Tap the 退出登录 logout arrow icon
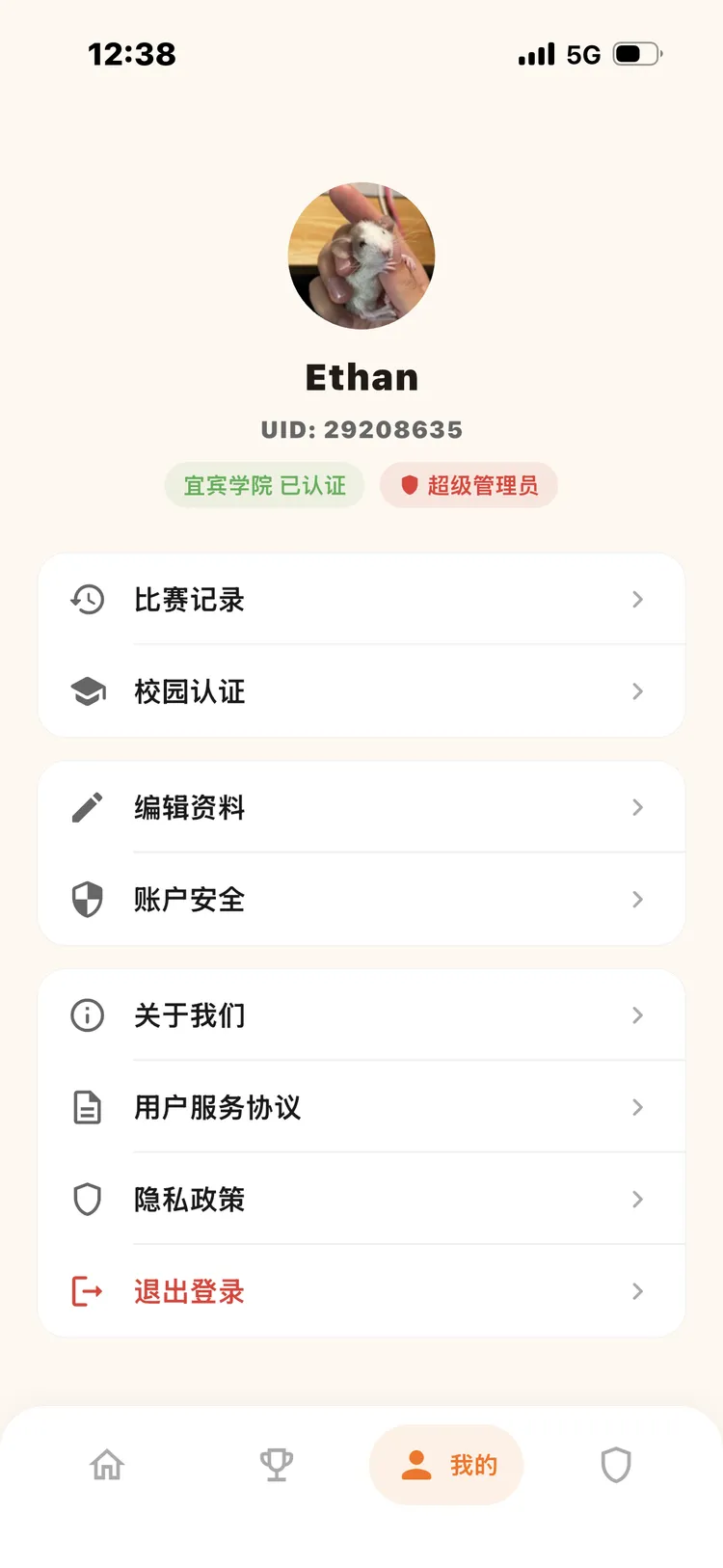The height and width of the screenshot is (1568, 723). 87,1291
